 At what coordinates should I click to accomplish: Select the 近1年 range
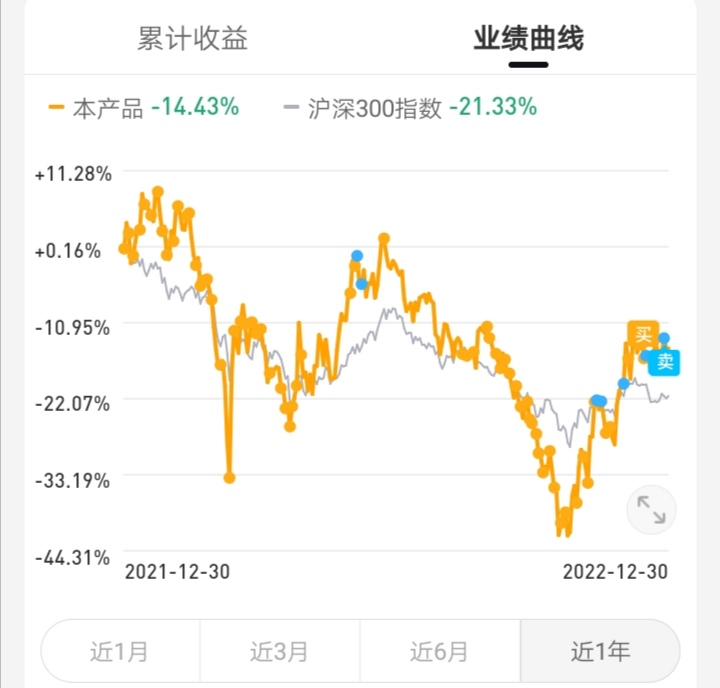pyautogui.click(x=600, y=652)
